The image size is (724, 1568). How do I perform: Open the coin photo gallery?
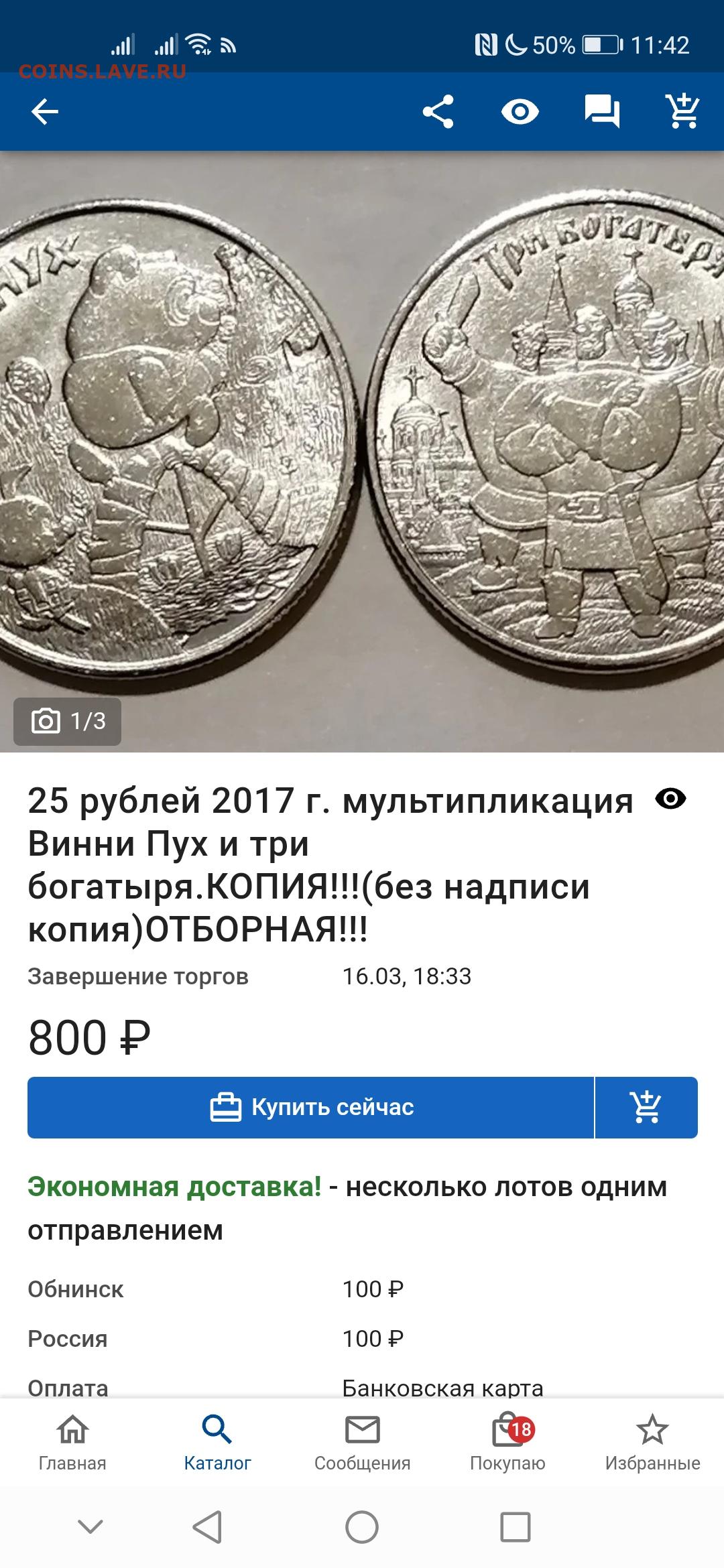click(362, 451)
